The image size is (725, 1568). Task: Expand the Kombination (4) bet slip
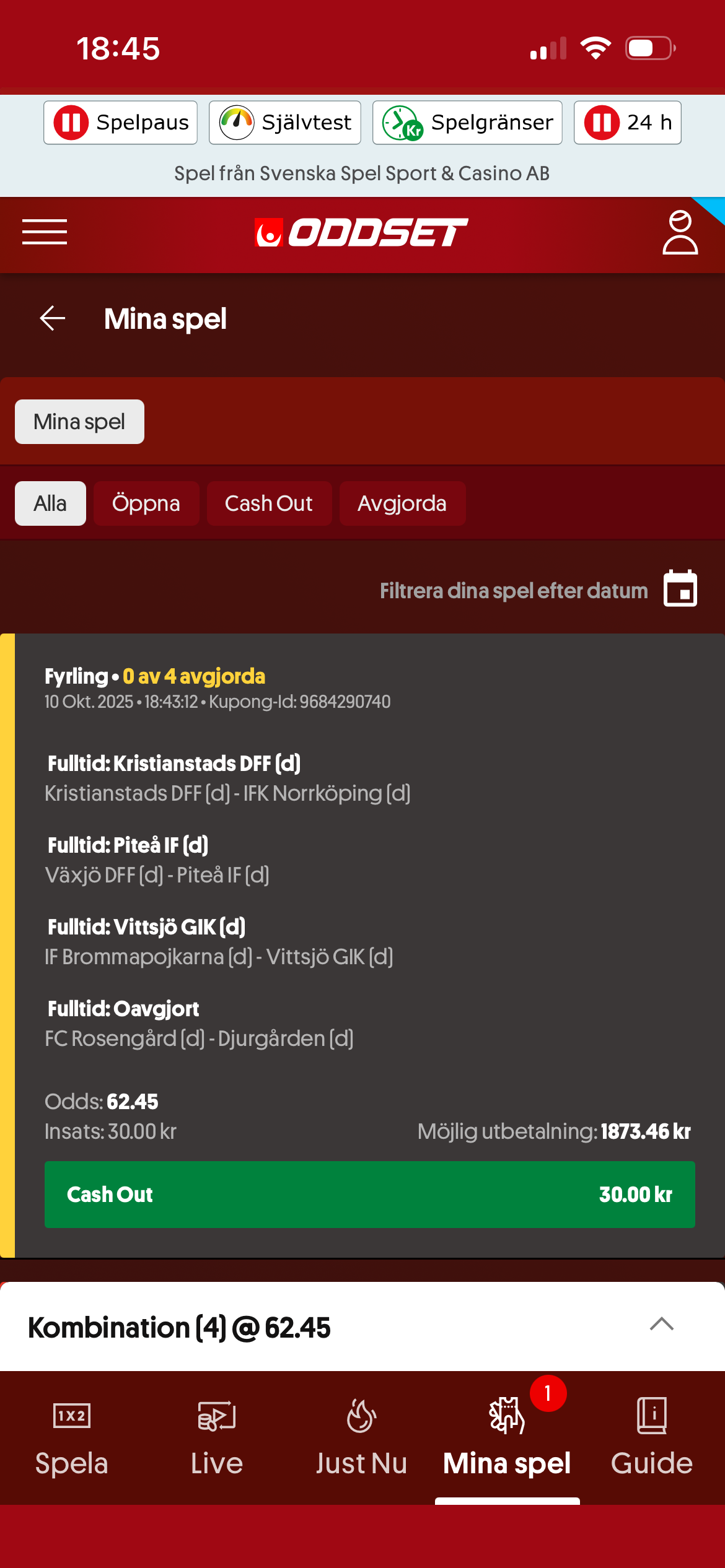661,1325
